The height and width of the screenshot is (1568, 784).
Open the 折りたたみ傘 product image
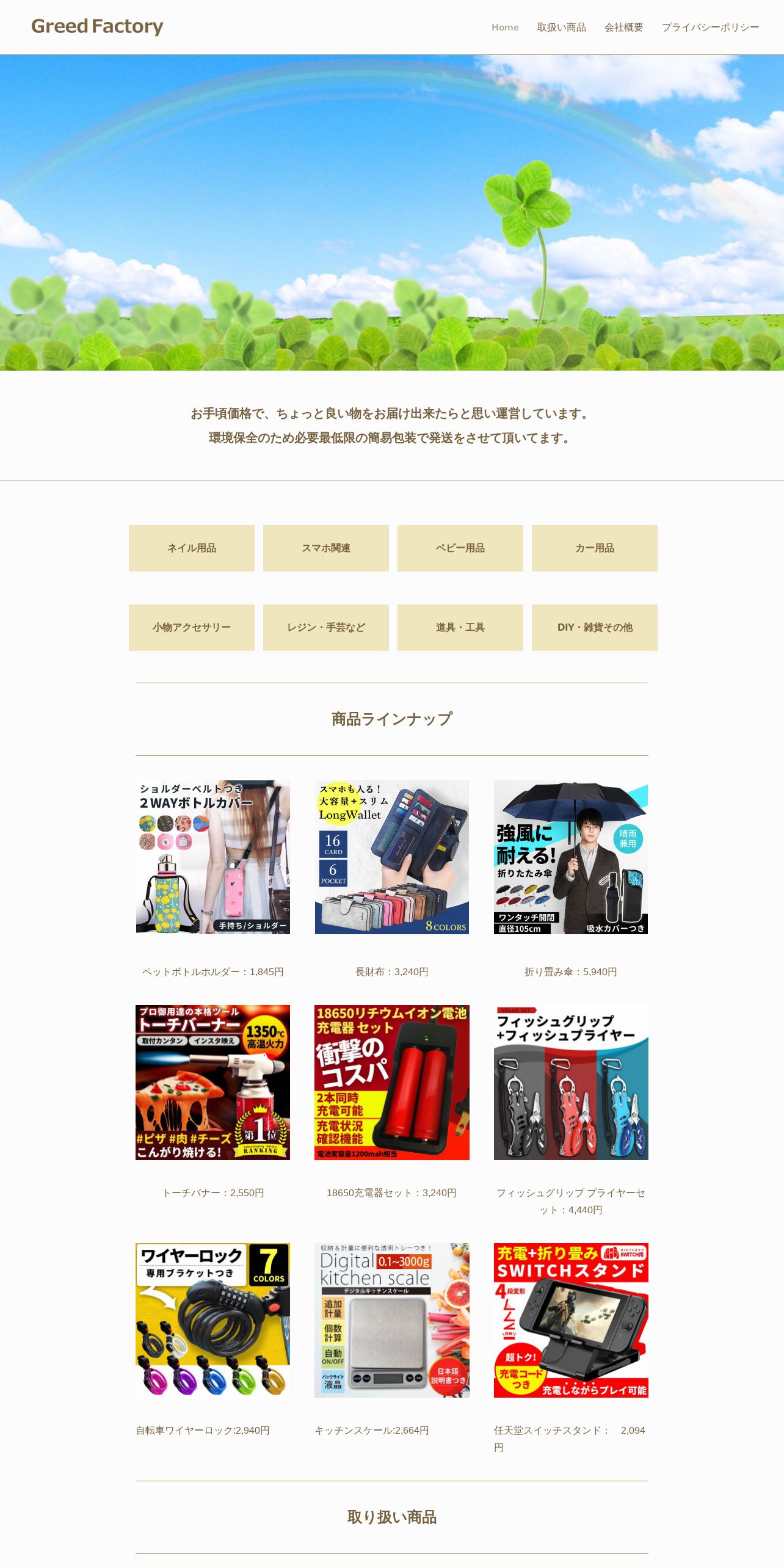571,857
